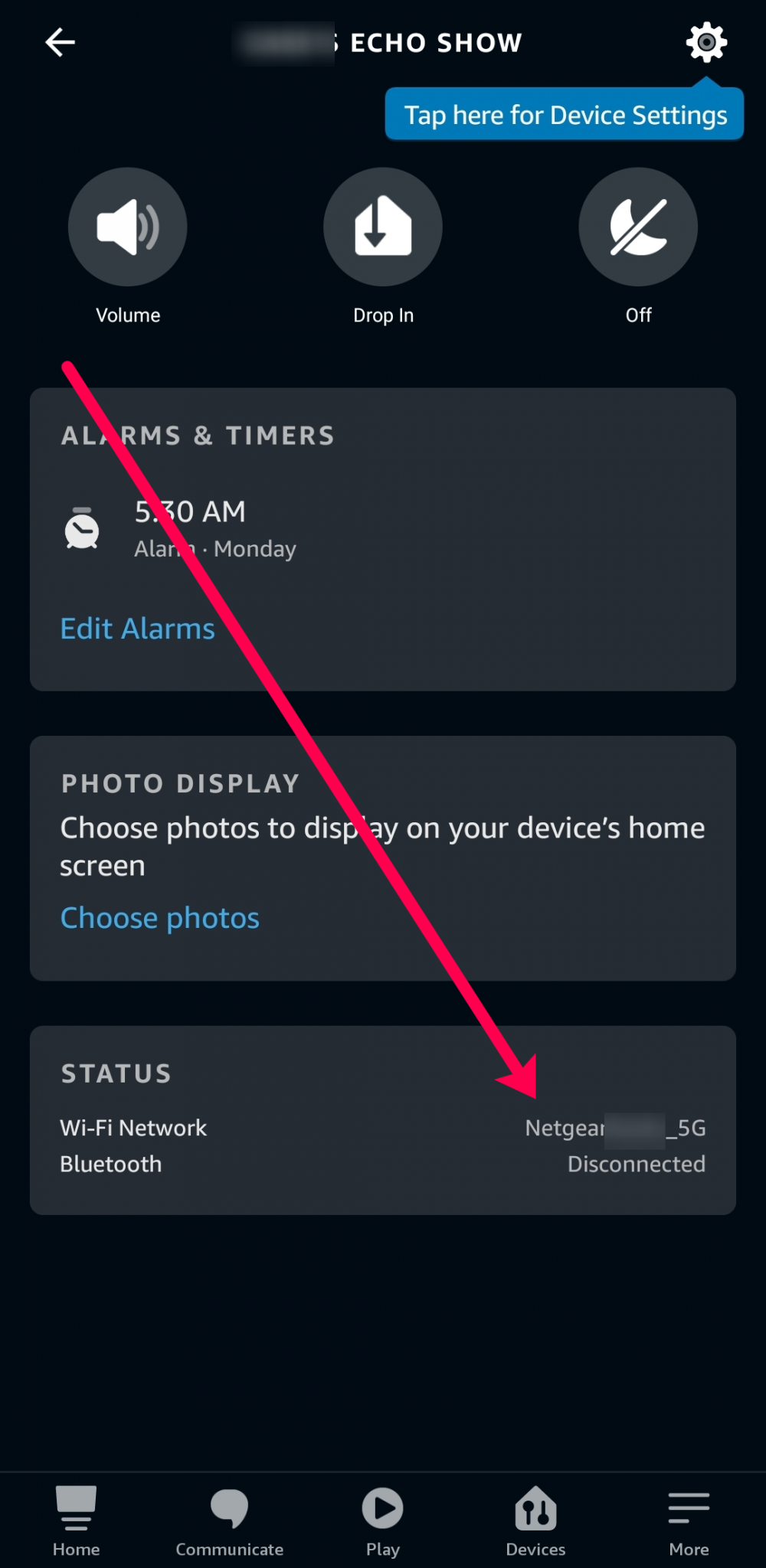Open Drop In
The image size is (766, 1568).
click(x=382, y=227)
